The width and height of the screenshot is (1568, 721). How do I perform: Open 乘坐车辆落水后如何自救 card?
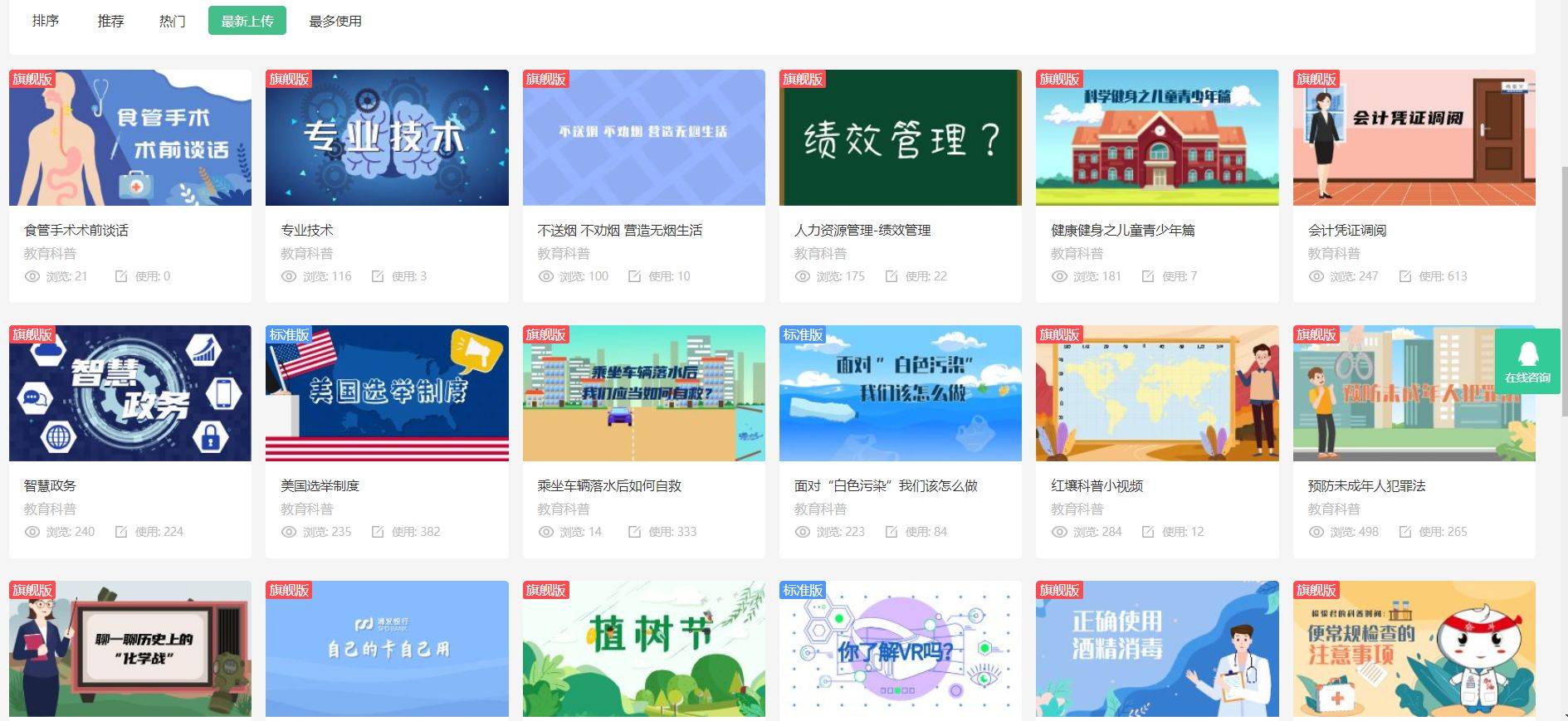pyautogui.click(x=643, y=393)
